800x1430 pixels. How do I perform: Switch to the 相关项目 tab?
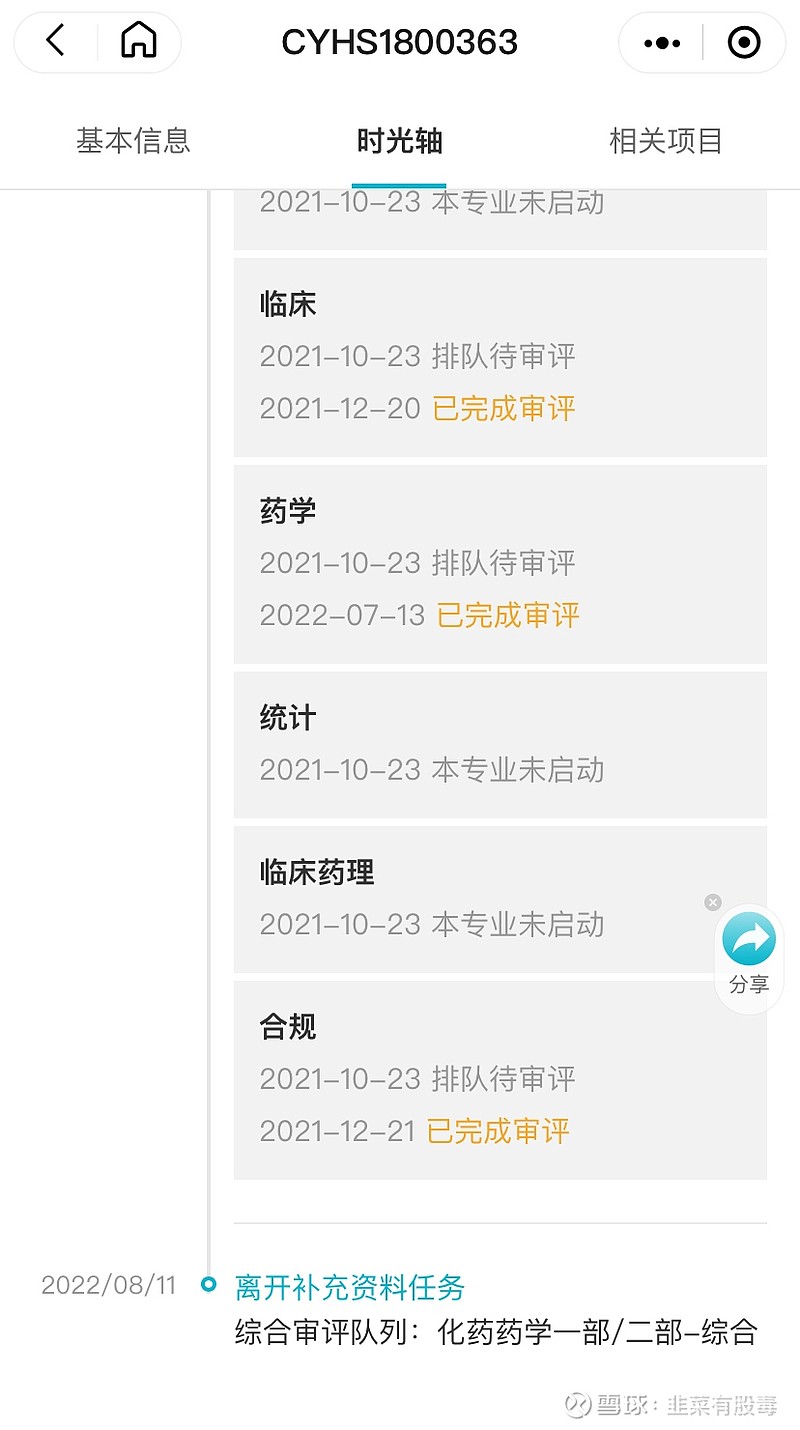(666, 141)
